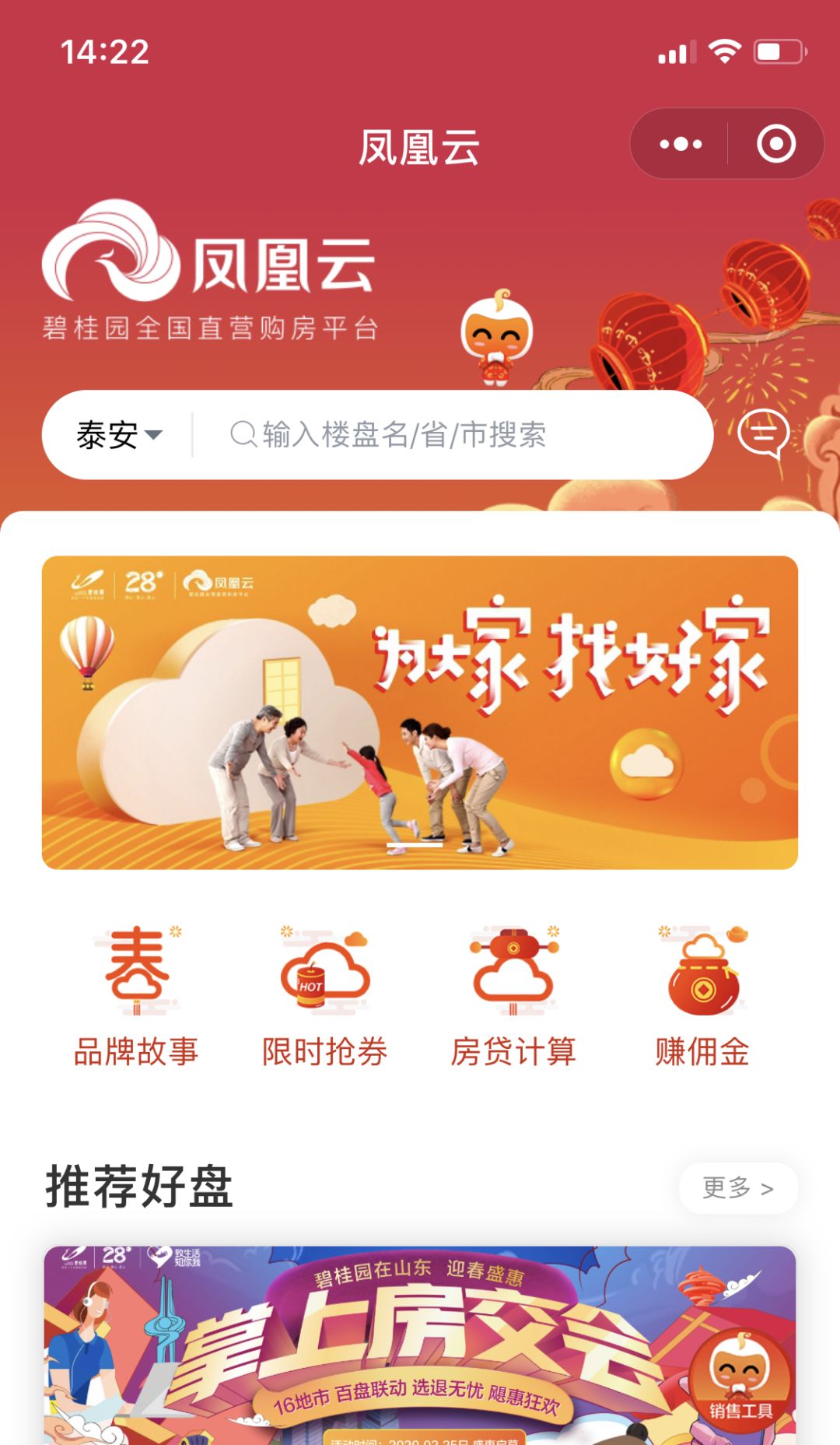Open the 为大家找好家 banner
Screen dimensions: 840x1445
[420, 712]
